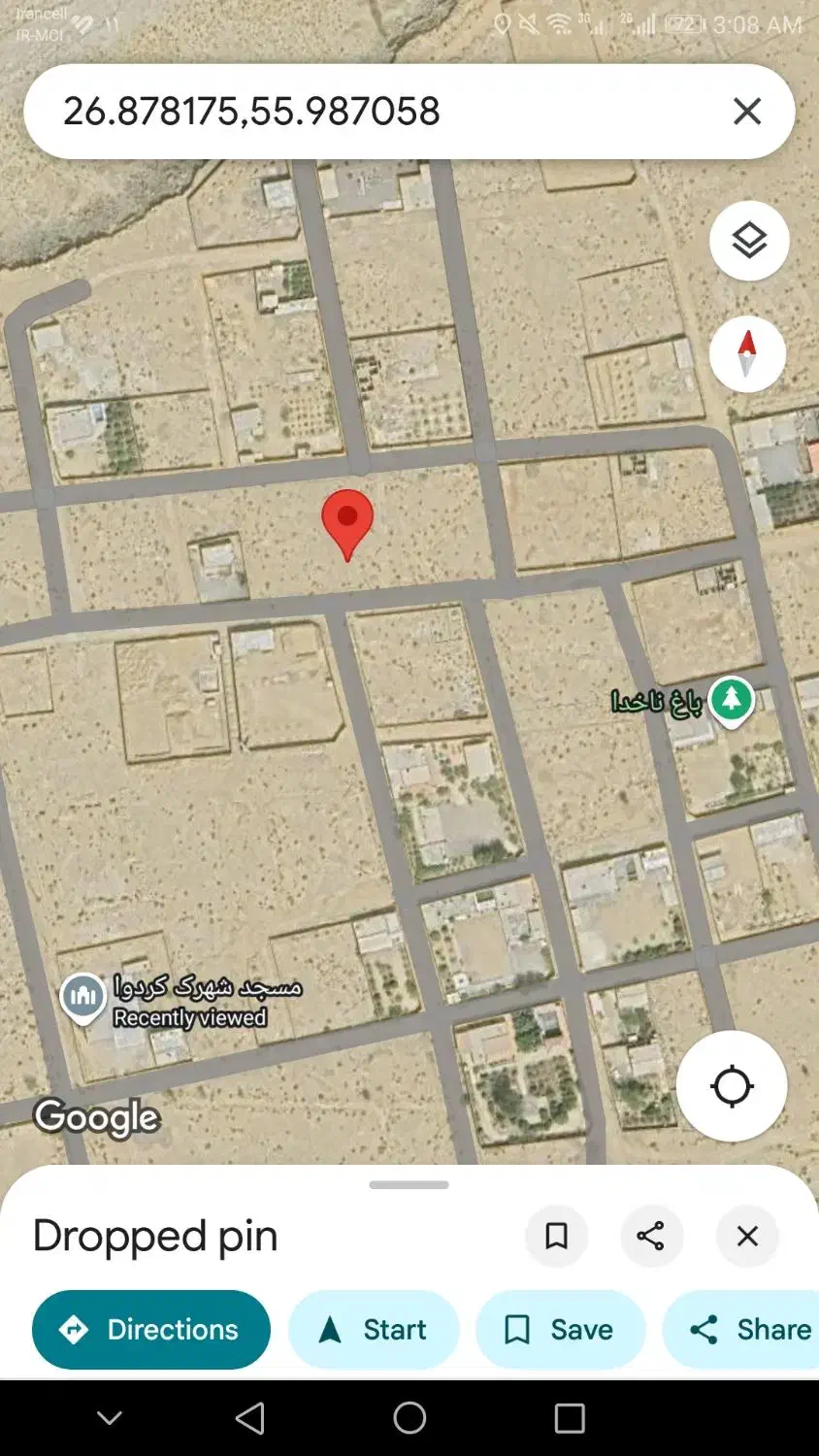Go back using the system back button

(x=250, y=1418)
